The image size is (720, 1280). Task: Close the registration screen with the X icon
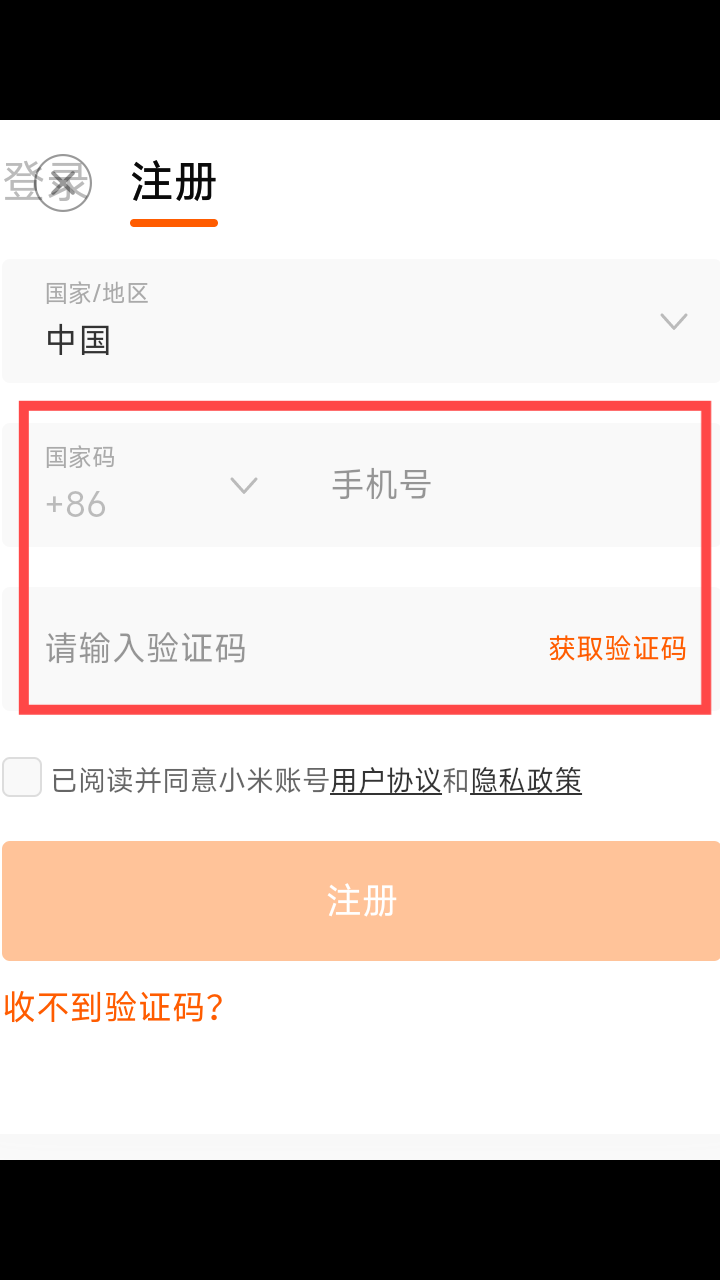click(x=63, y=183)
